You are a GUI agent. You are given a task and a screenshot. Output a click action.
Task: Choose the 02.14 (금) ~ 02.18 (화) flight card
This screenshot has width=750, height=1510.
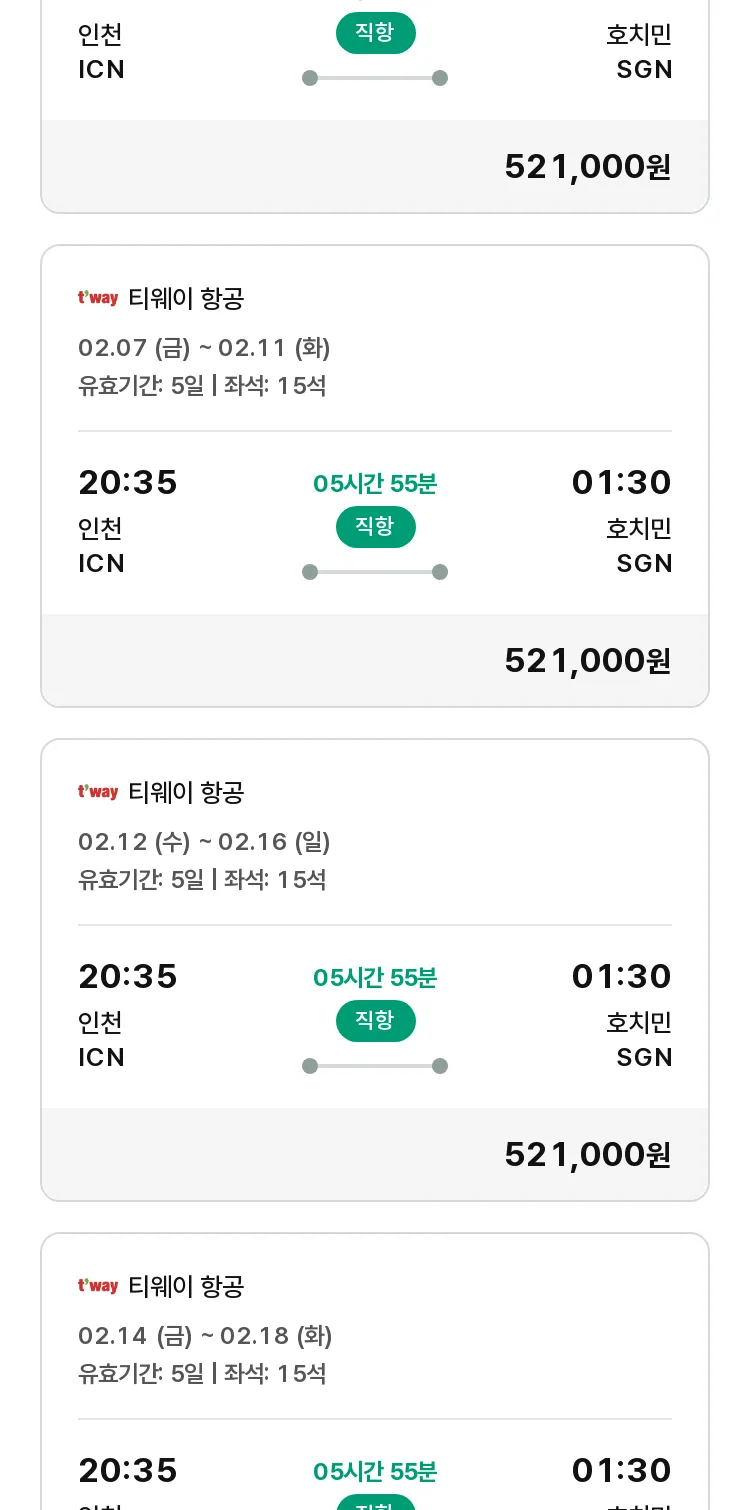(375, 1371)
